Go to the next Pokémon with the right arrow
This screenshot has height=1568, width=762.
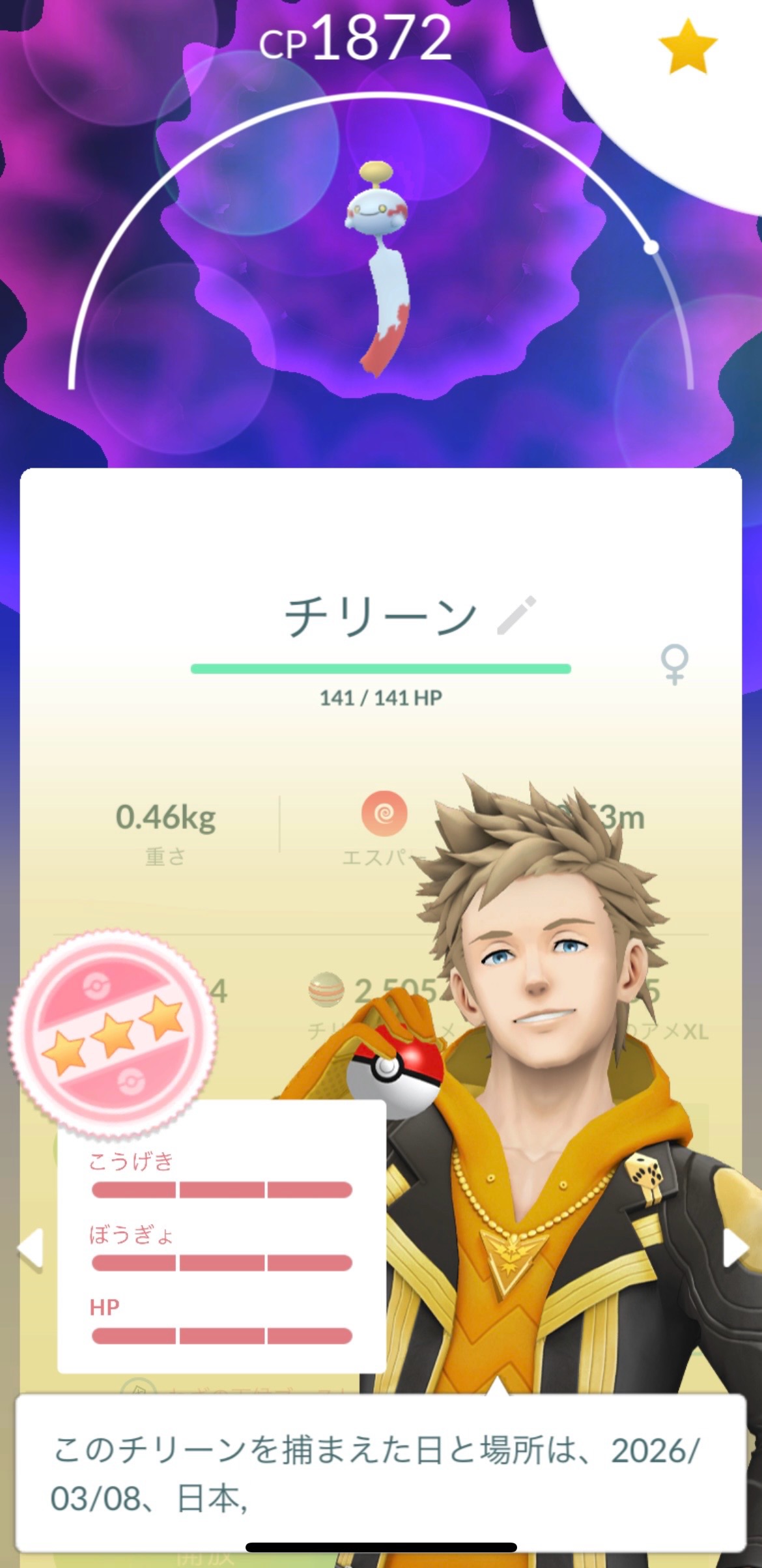pos(734,1248)
